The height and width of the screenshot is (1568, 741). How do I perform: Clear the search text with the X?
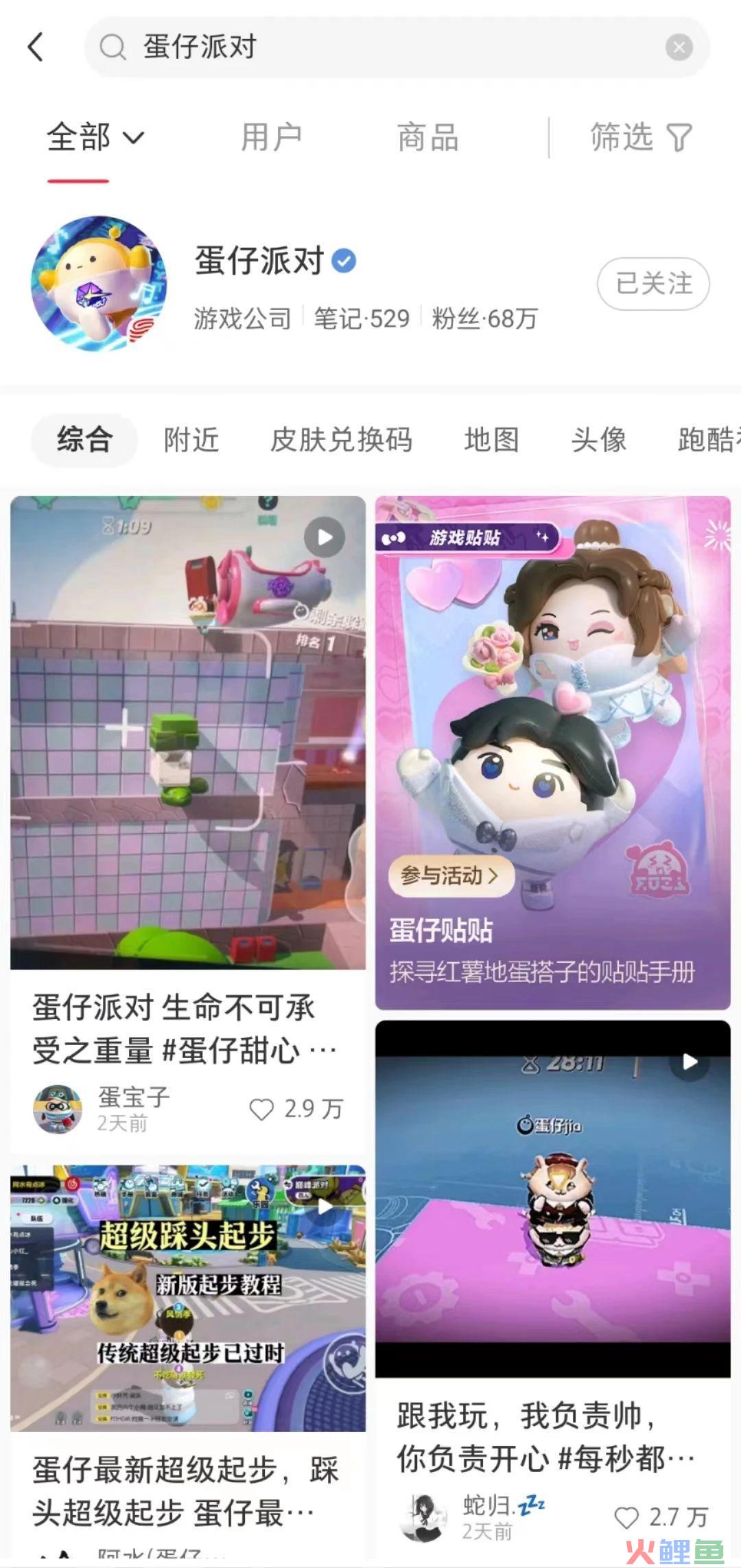point(679,47)
